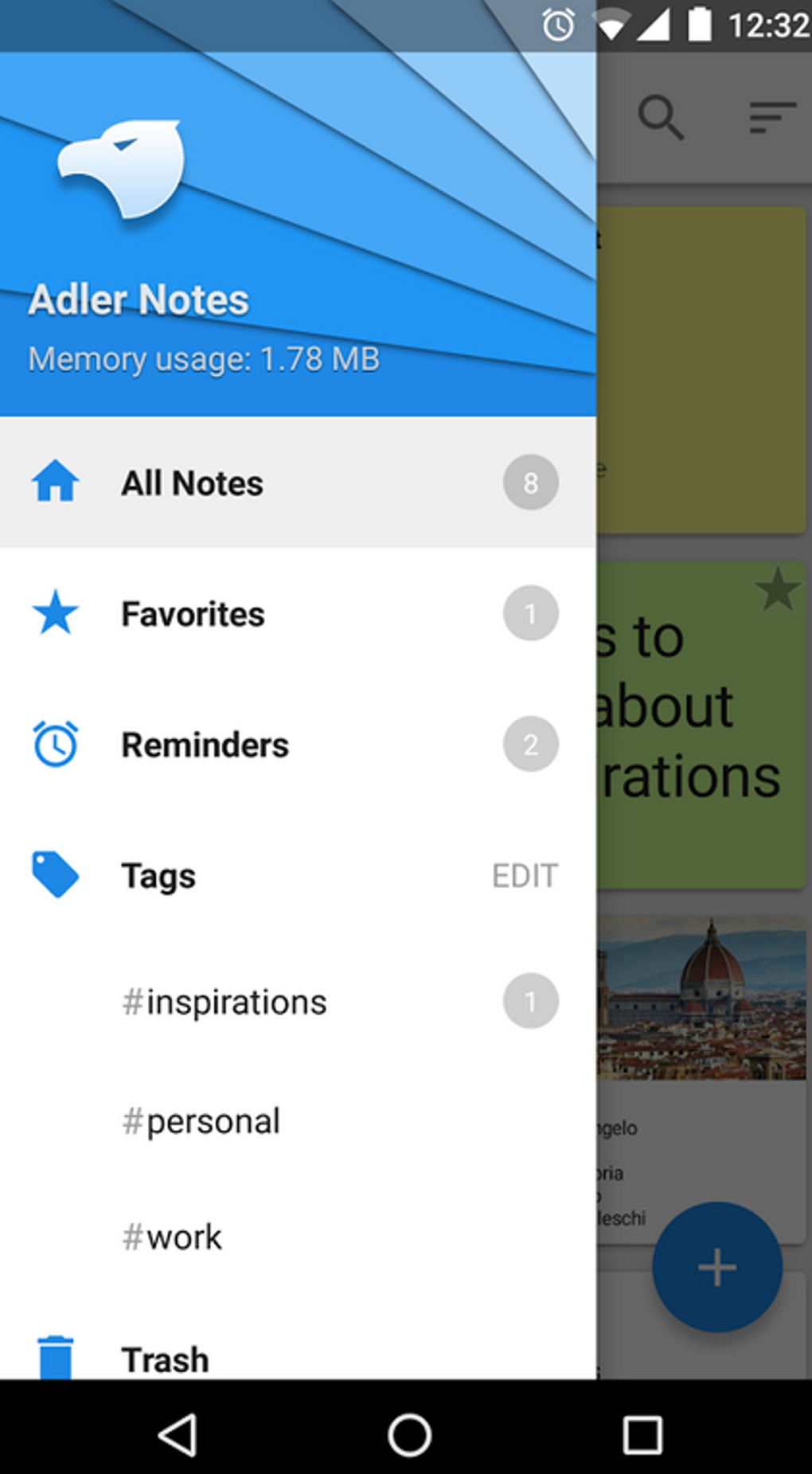Select the #work tag
Viewport: 812px width, 1474px height.
click(x=171, y=1236)
